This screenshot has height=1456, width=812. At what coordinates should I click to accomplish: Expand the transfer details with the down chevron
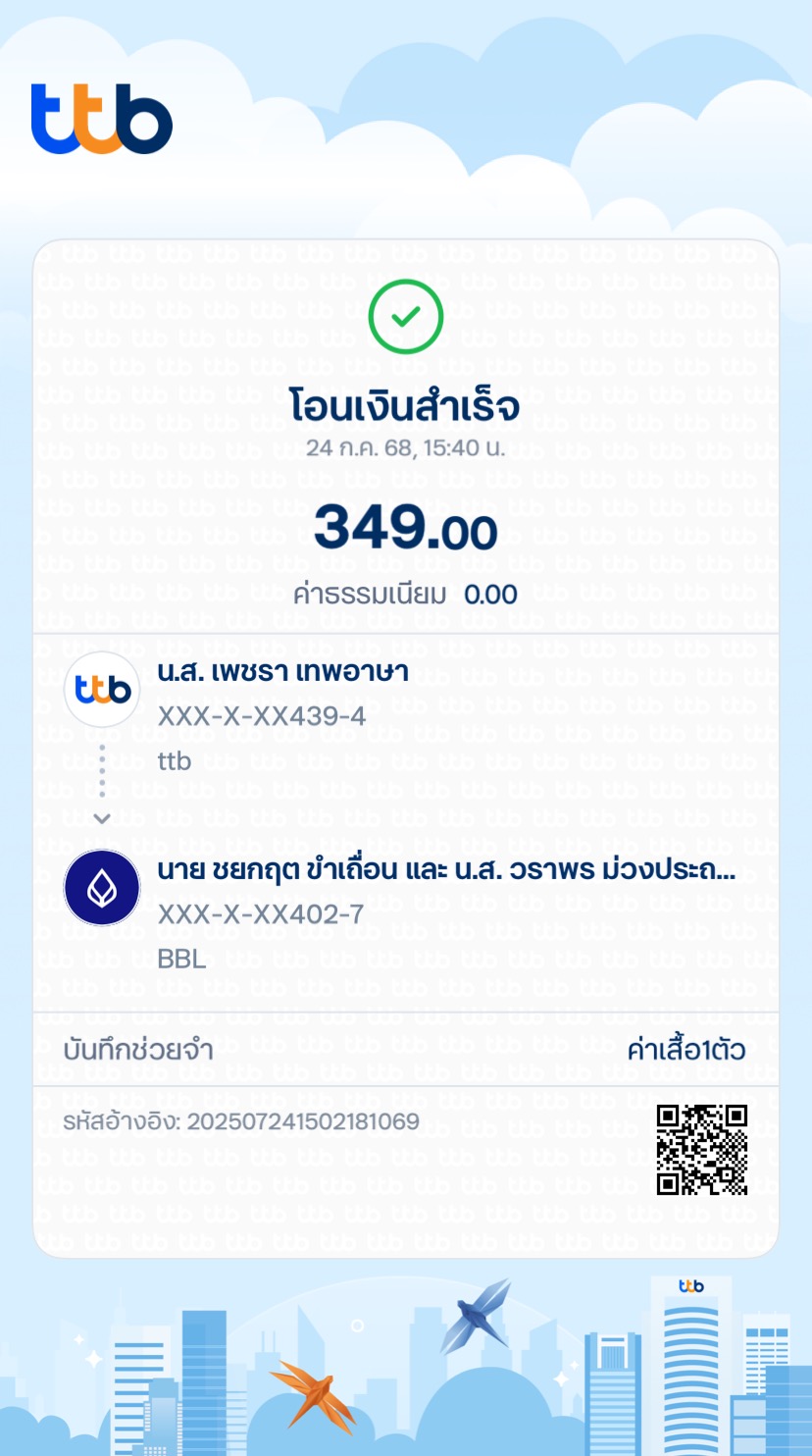(x=101, y=817)
